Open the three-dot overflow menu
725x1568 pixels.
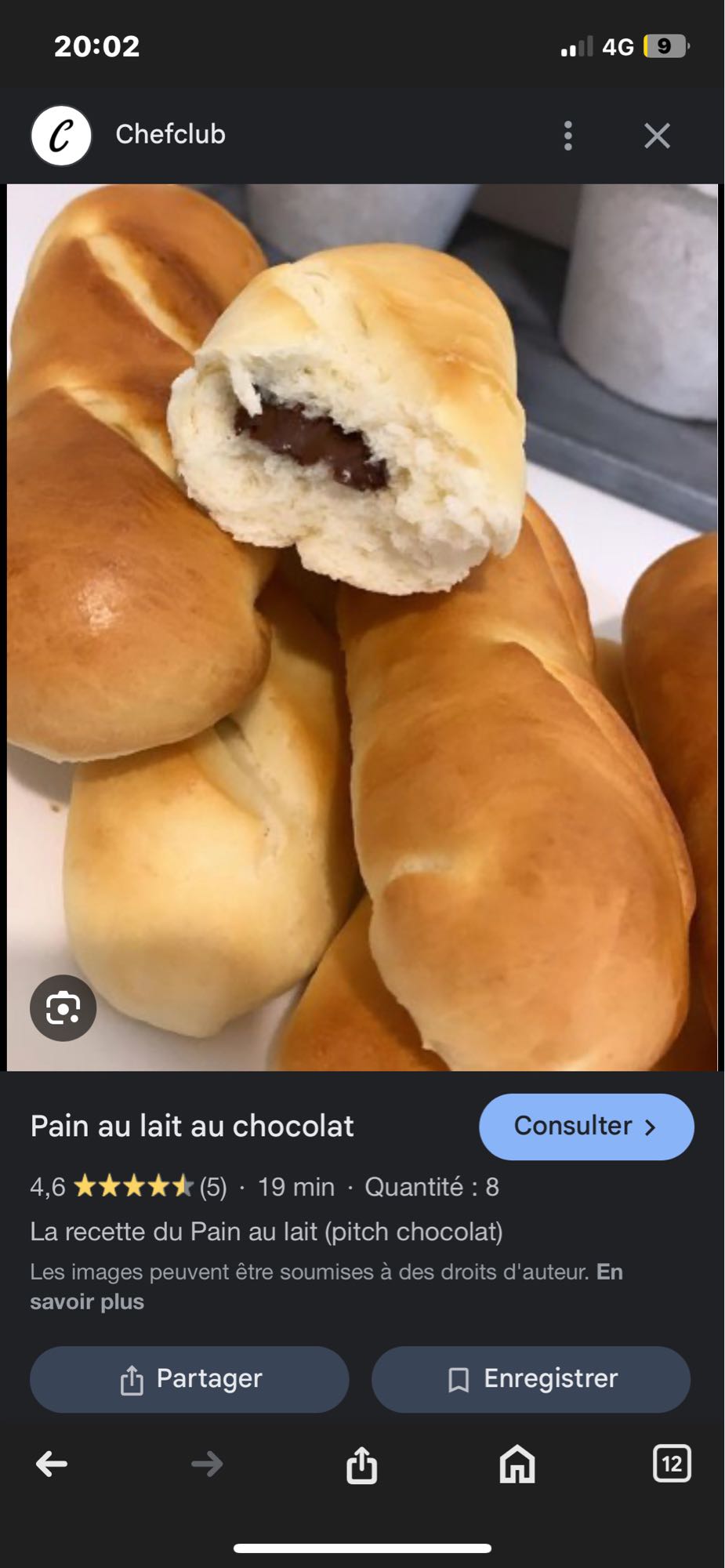(x=568, y=136)
